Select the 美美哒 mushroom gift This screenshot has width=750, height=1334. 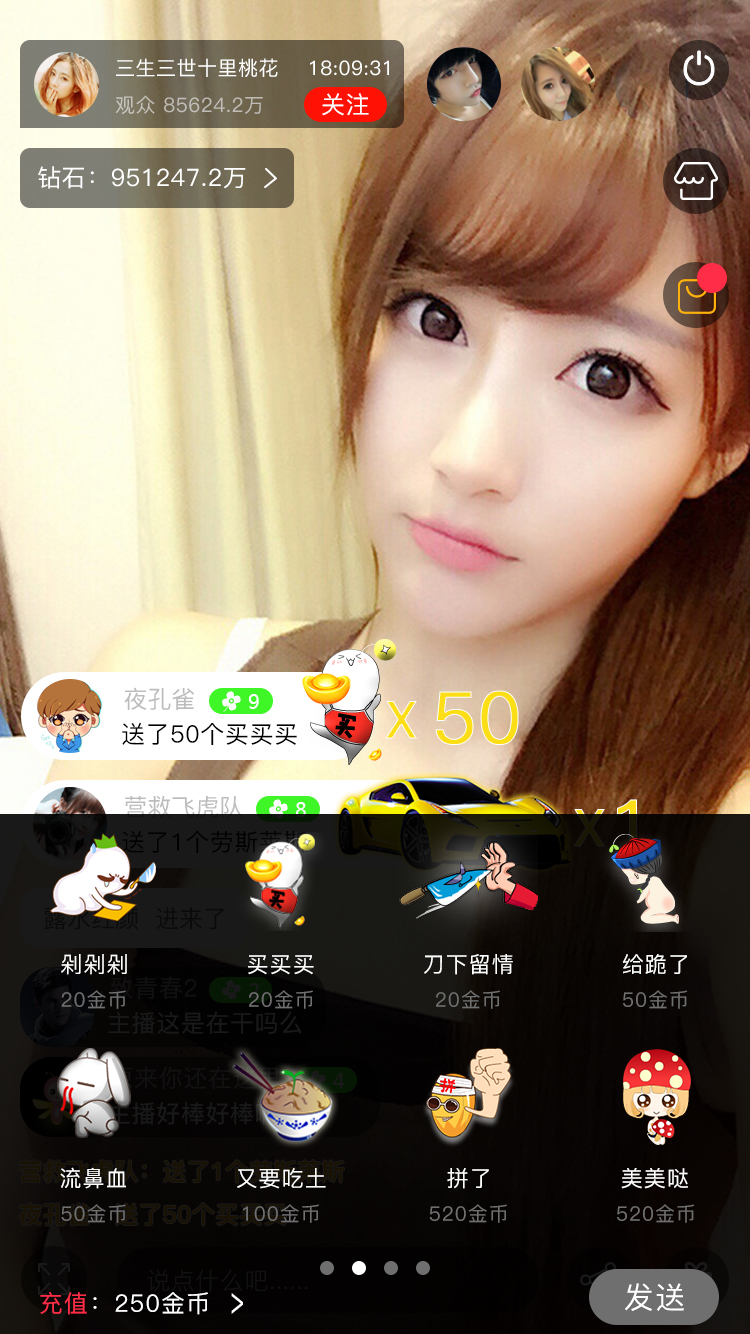[655, 1133]
